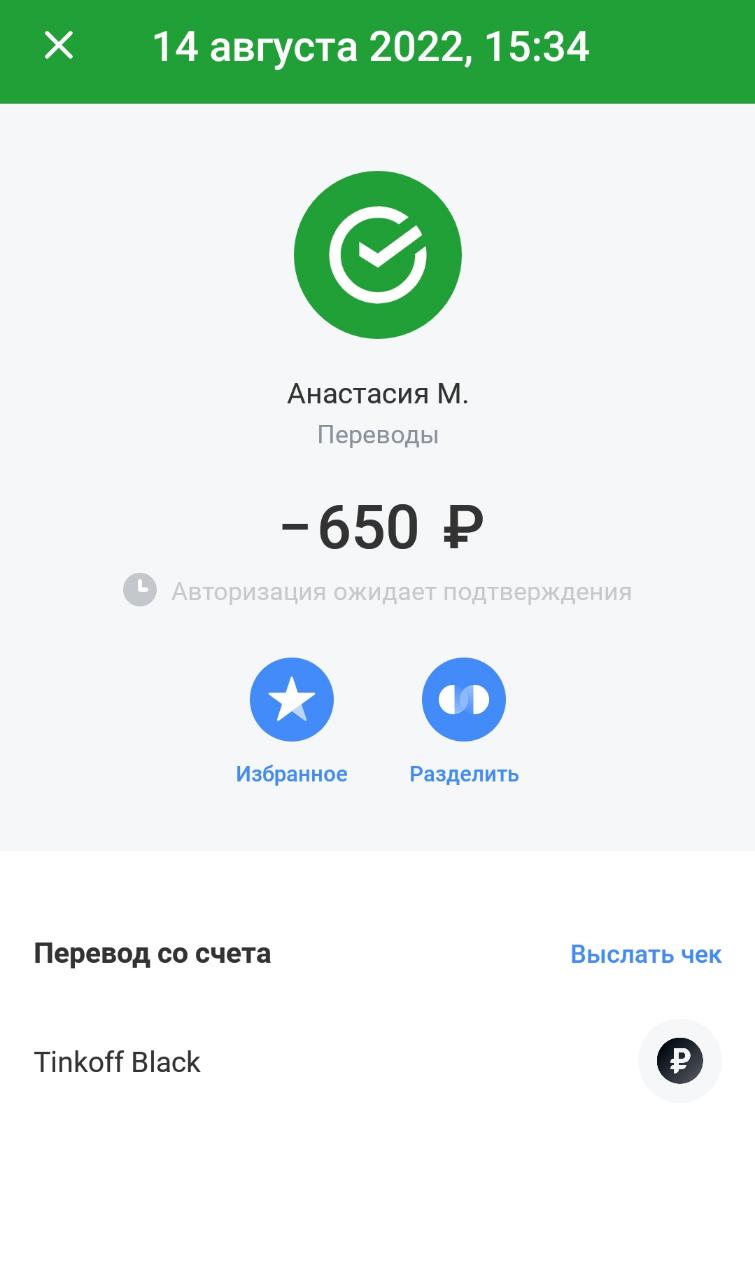This screenshot has height=1280, width=755.
Task: Open Выслать чек to send receipt
Action: pyautogui.click(x=646, y=954)
